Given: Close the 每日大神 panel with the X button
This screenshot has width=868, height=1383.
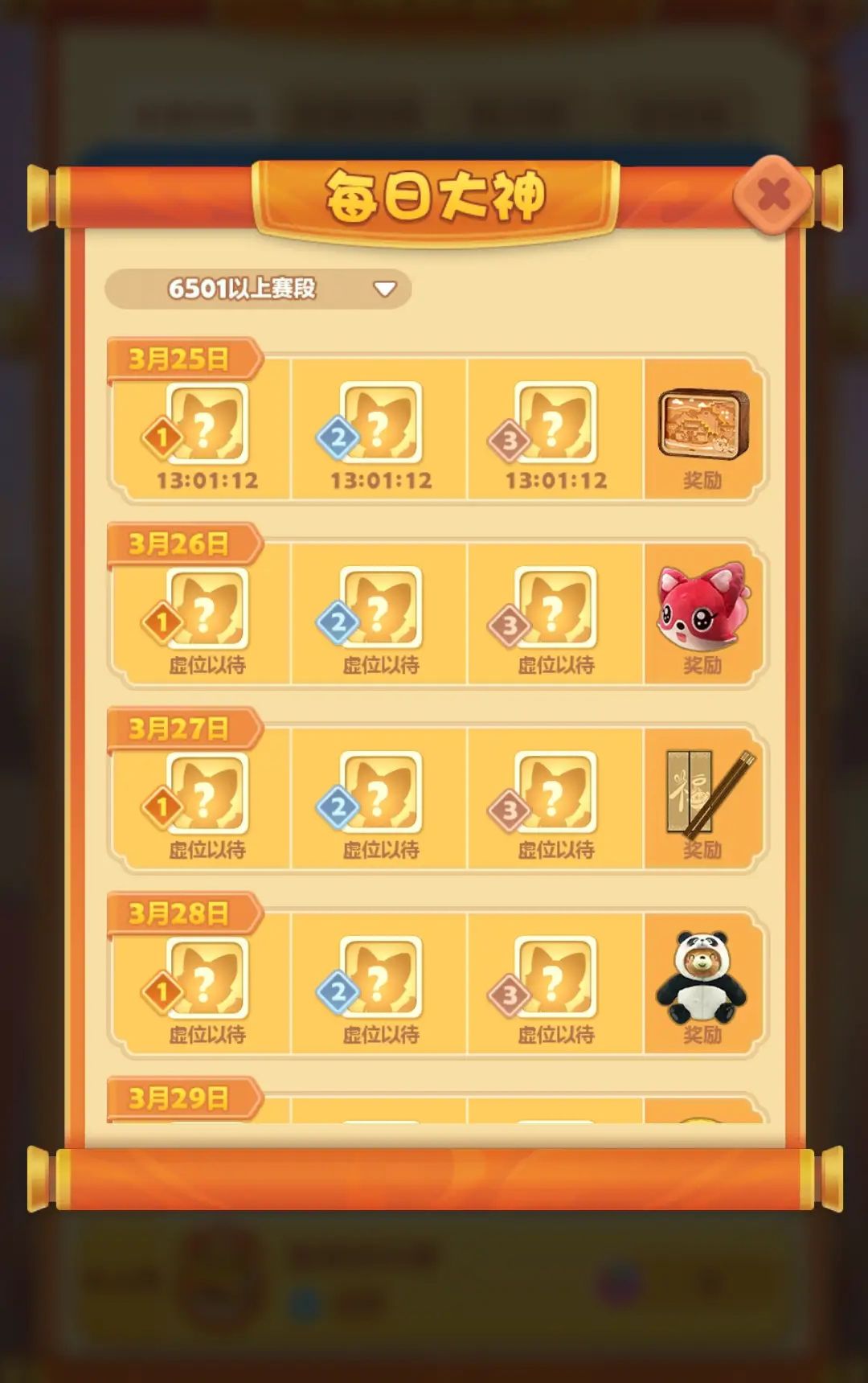Looking at the screenshot, I should pos(773,193).
